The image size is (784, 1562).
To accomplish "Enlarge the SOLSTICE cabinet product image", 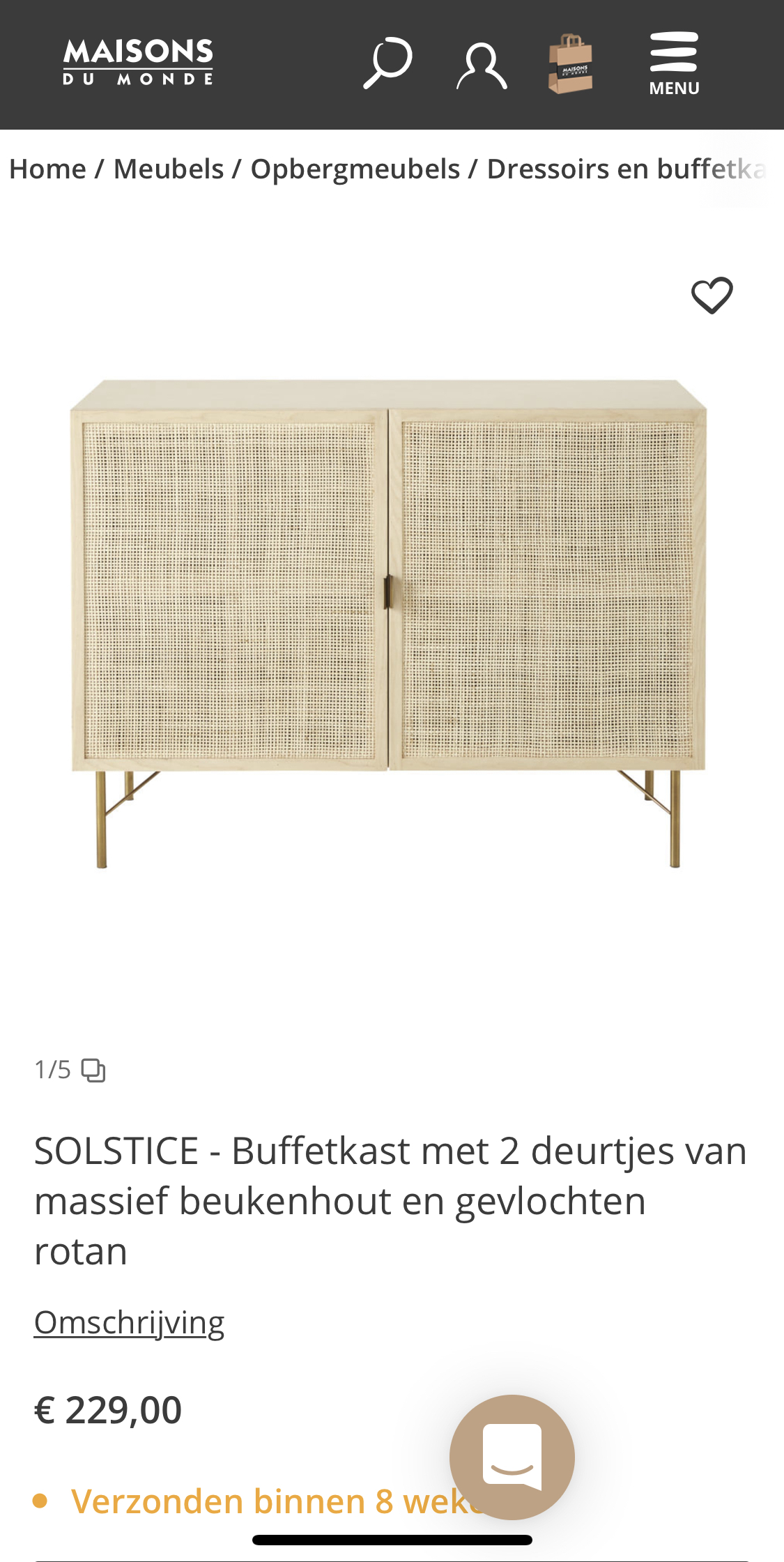I will [x=389, y=624].
